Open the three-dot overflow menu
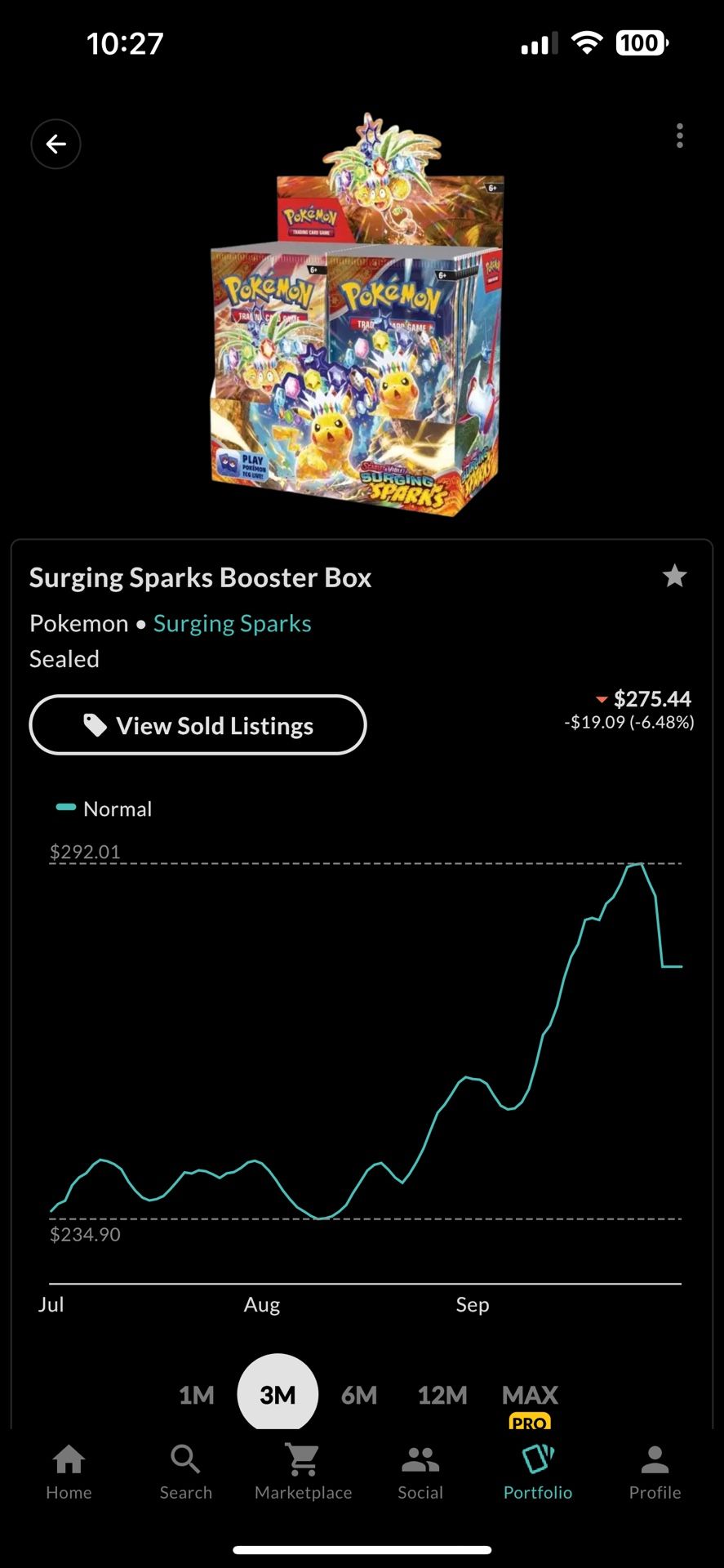Screen dimensions: 724x1568 pos(679,136)
